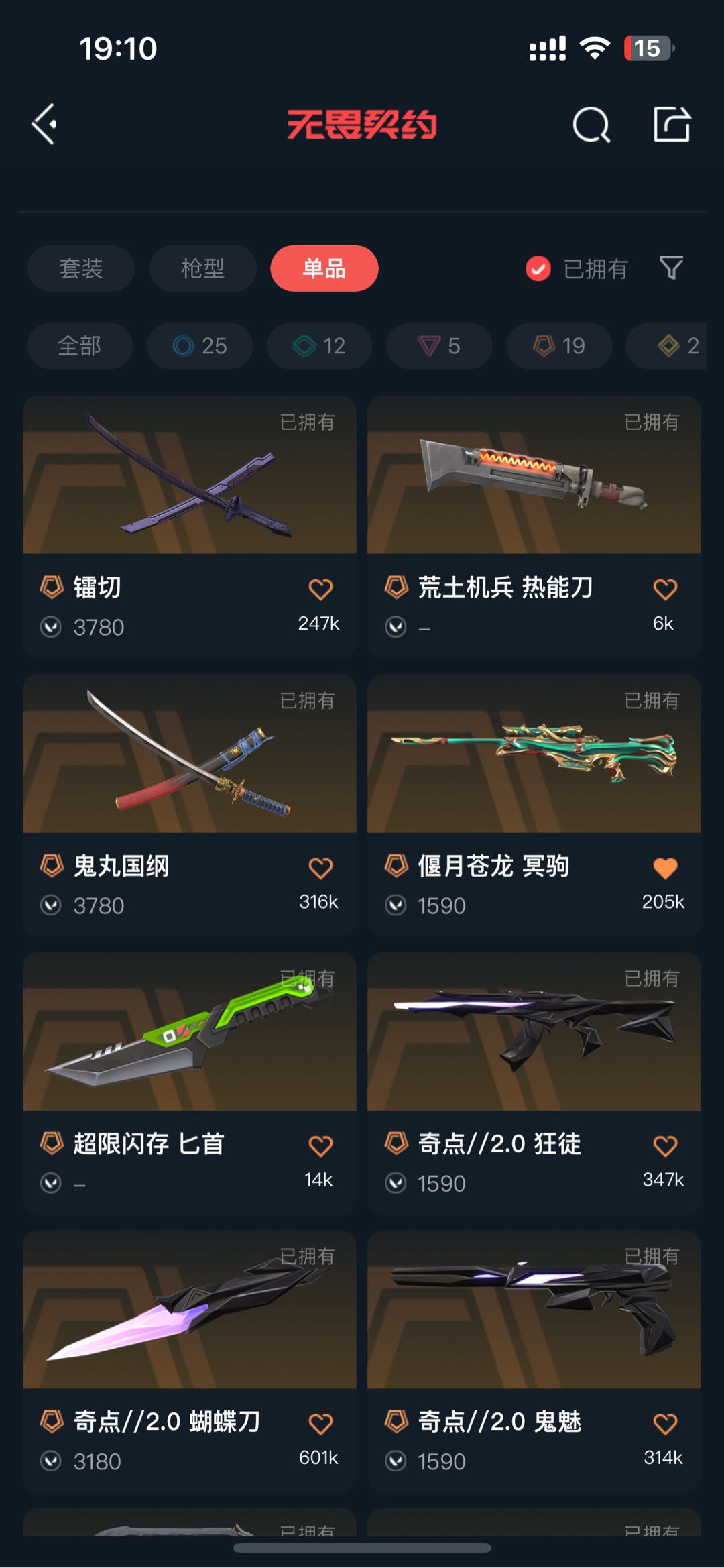Filter by the orange tier chip 19
Viewport: 724px width, 1568px height.
(x=559, y=346)
